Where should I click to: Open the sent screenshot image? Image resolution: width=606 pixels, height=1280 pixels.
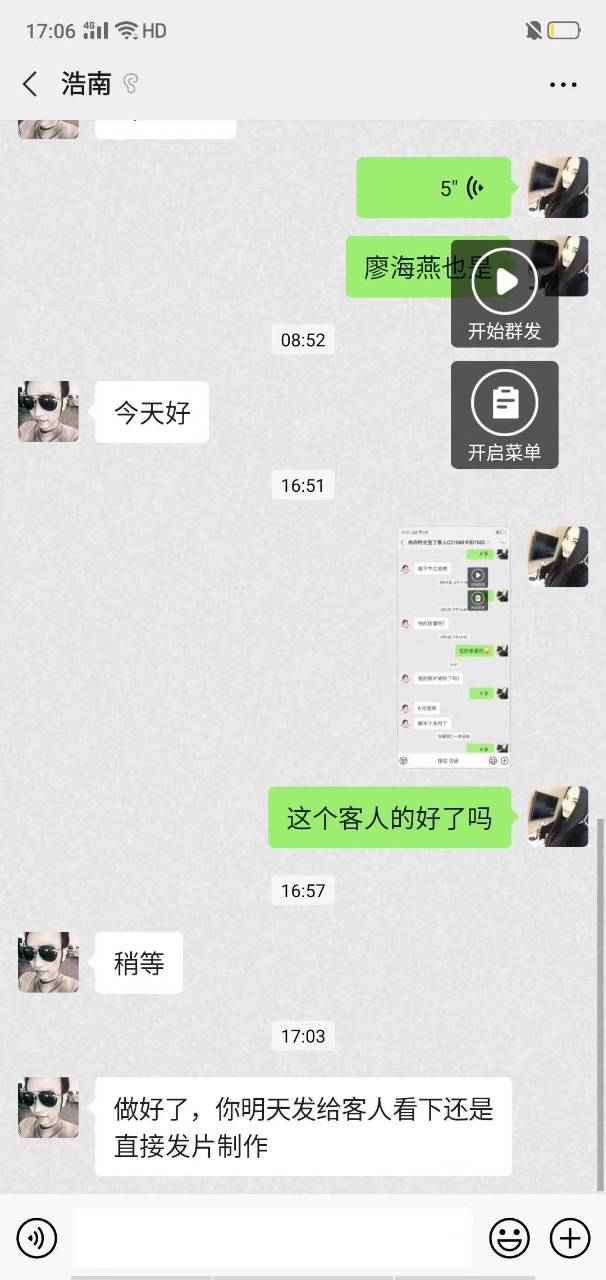[x=454, y=647]
